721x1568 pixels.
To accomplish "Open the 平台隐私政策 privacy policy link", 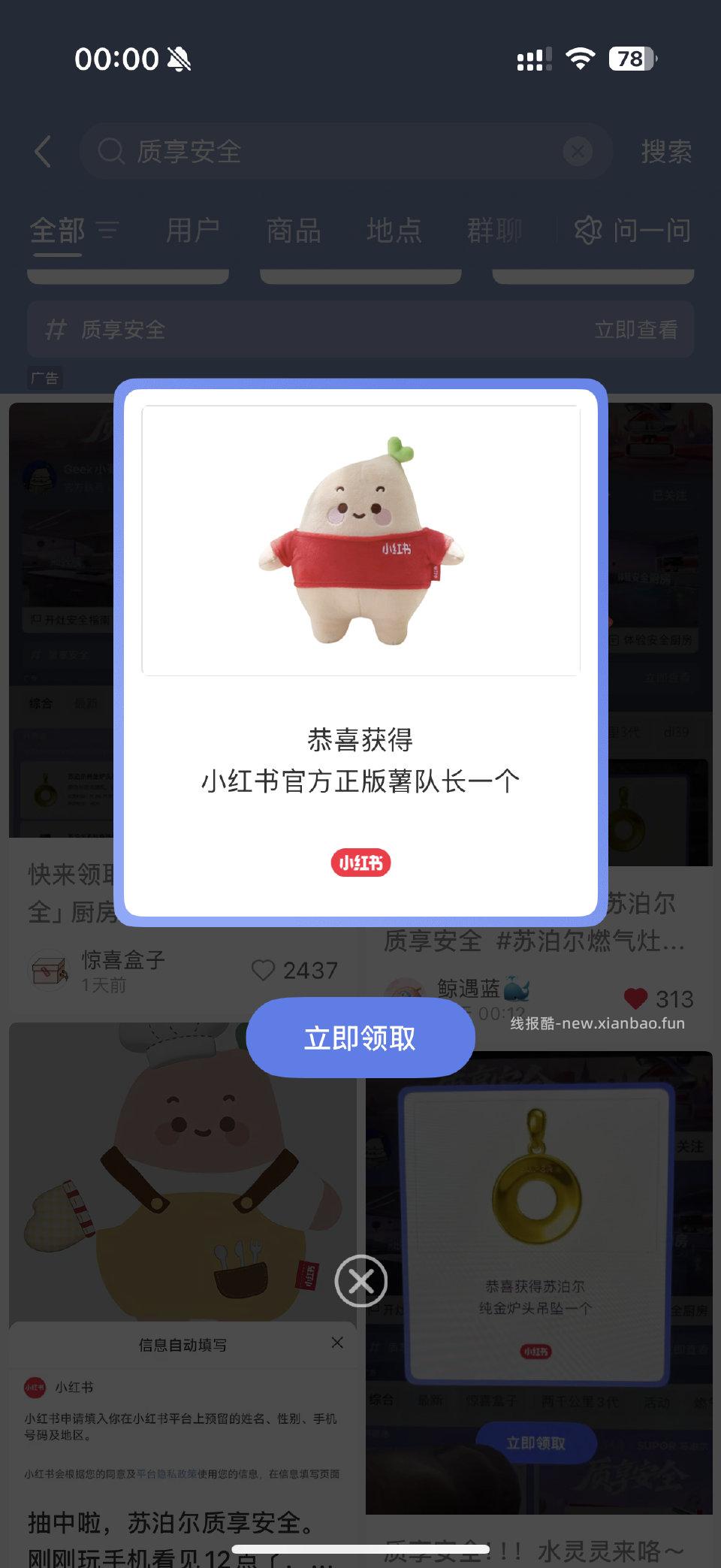I will pyautogui.click(x=167, y=1474).
